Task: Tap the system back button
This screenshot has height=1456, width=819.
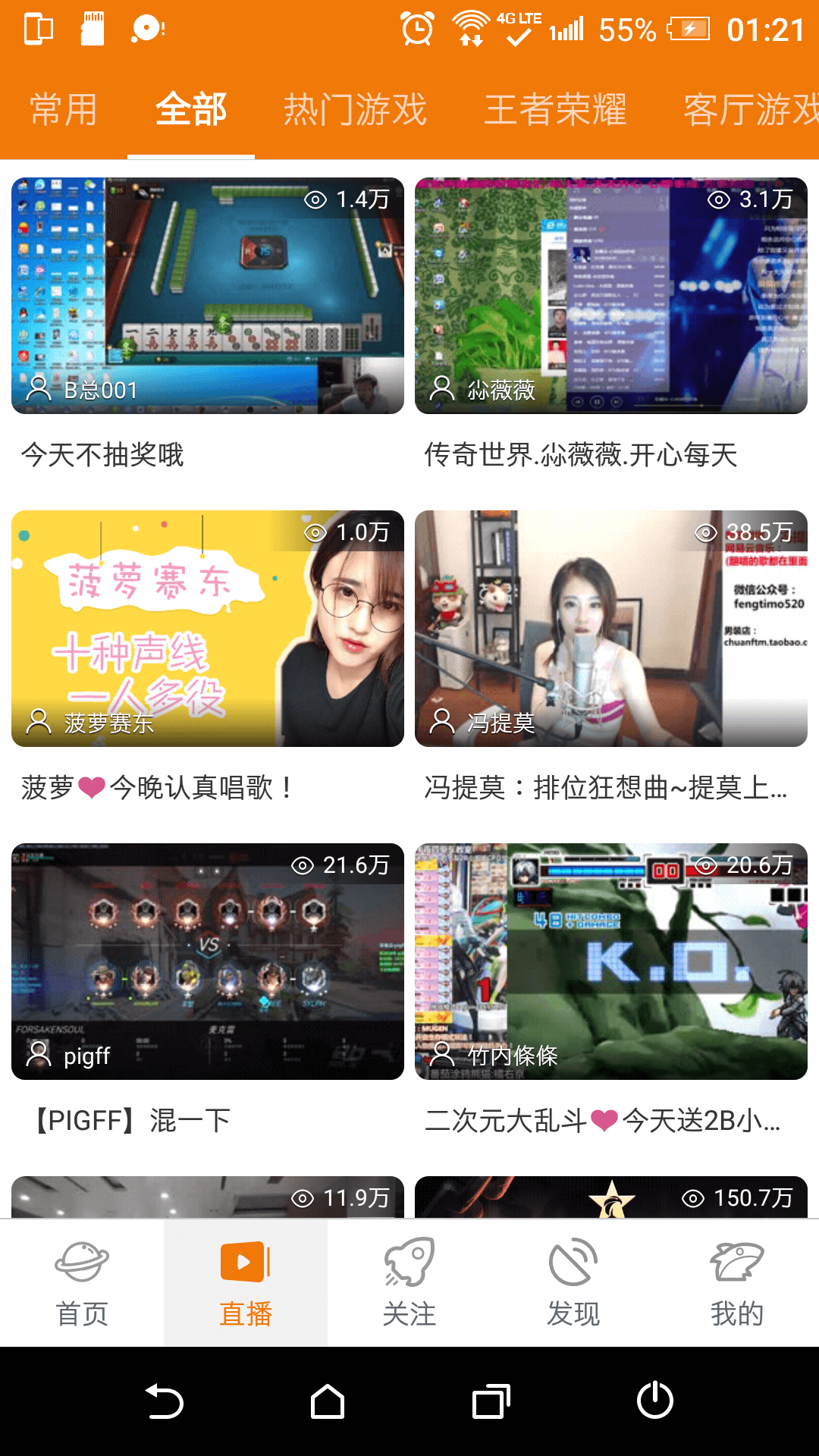Action: [164, 1401]
